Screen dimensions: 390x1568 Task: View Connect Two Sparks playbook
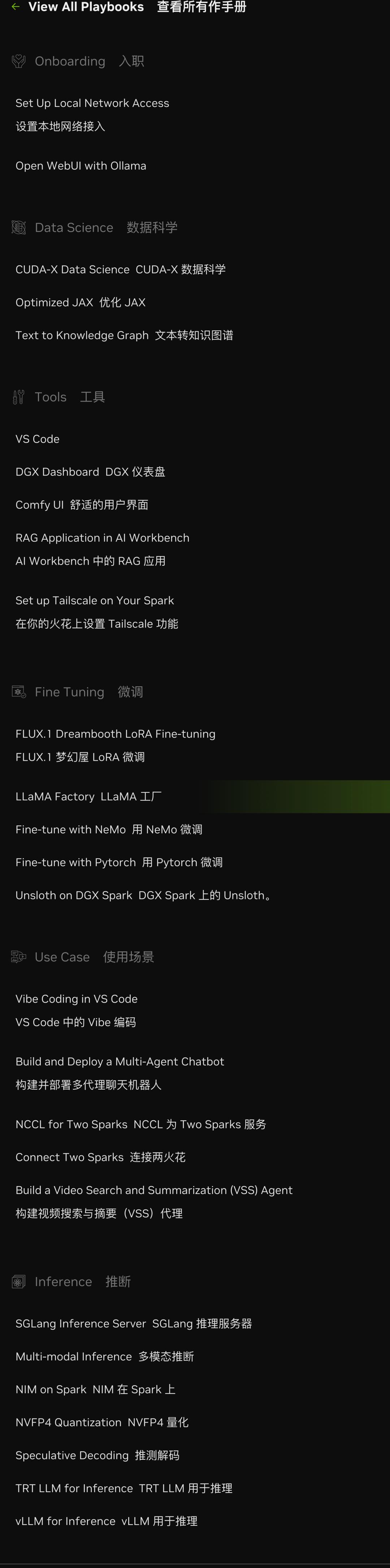[69, 1157]
